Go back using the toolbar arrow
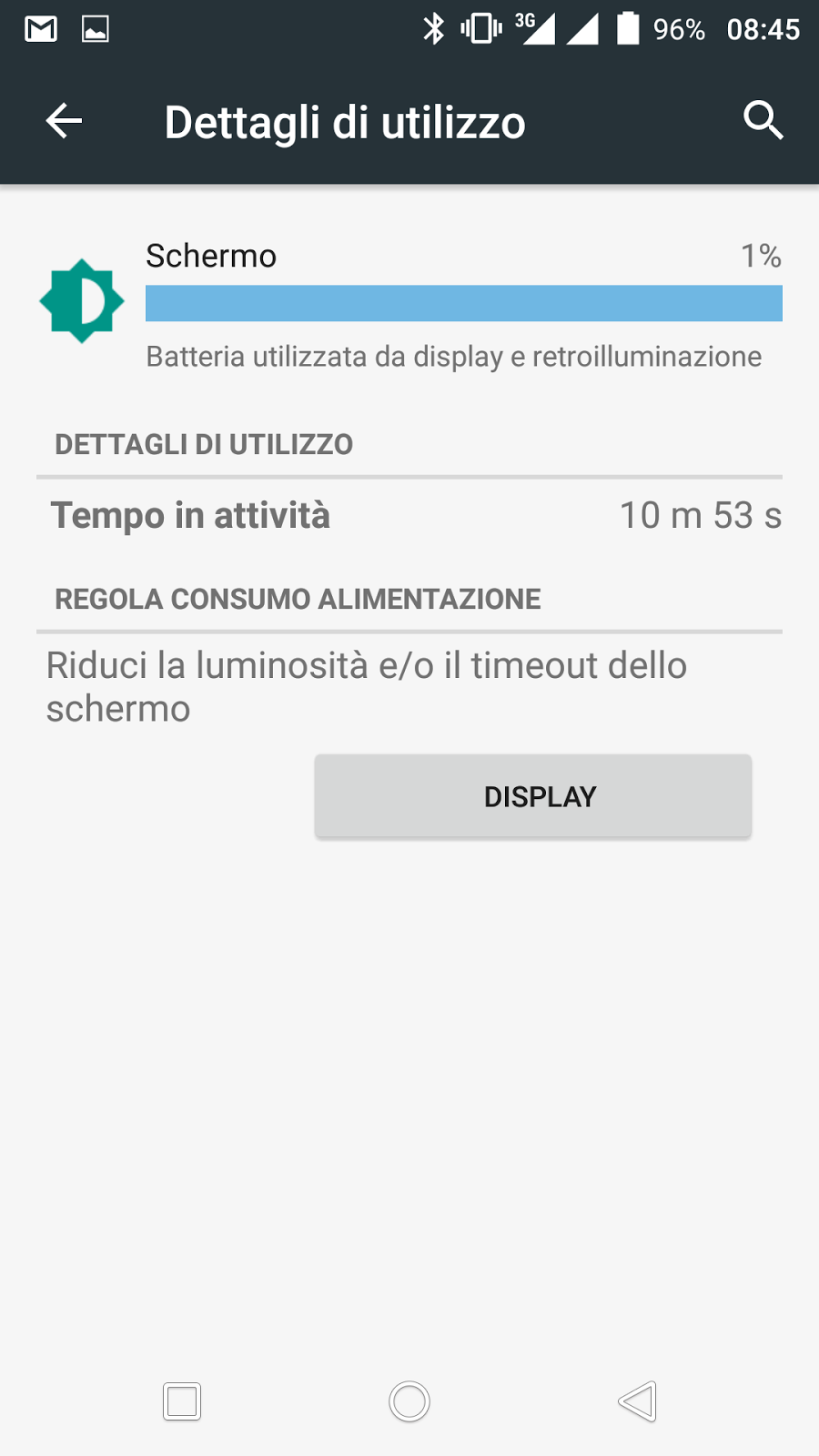819x1456 pixels. coord(64,121)
